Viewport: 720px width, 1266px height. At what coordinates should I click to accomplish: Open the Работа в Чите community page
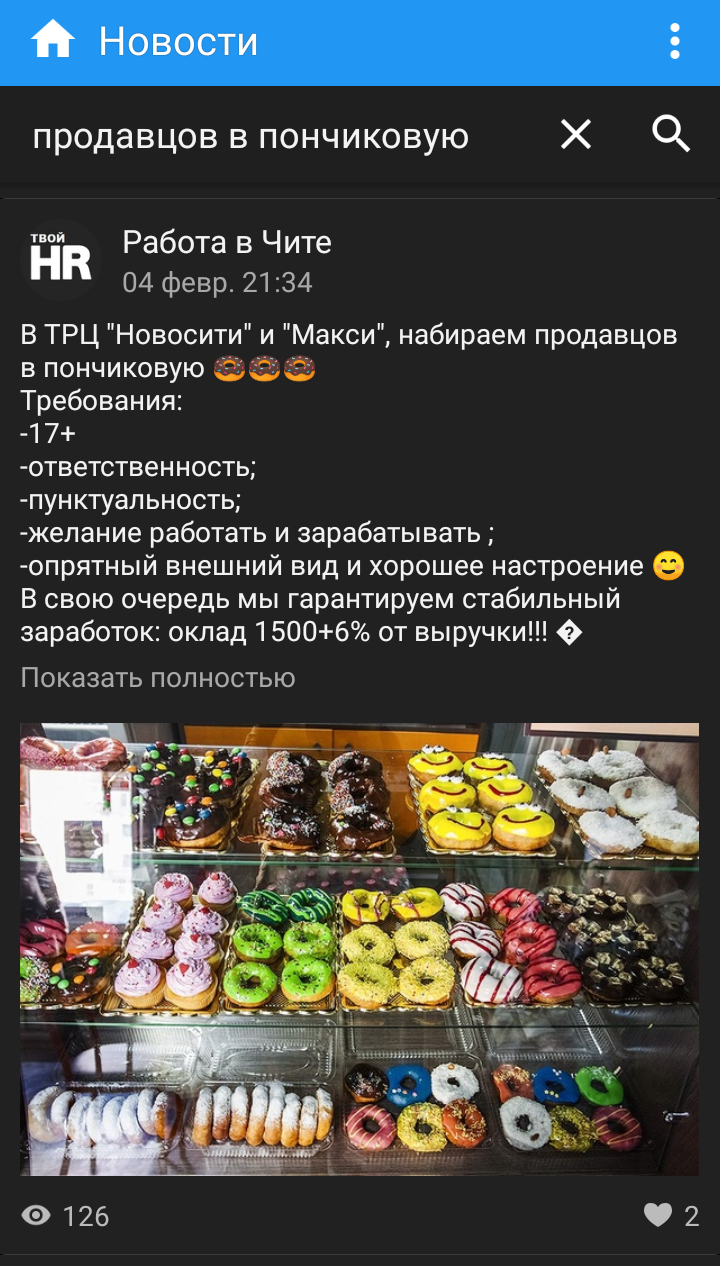pyautogui.click(x=227, y=242)
